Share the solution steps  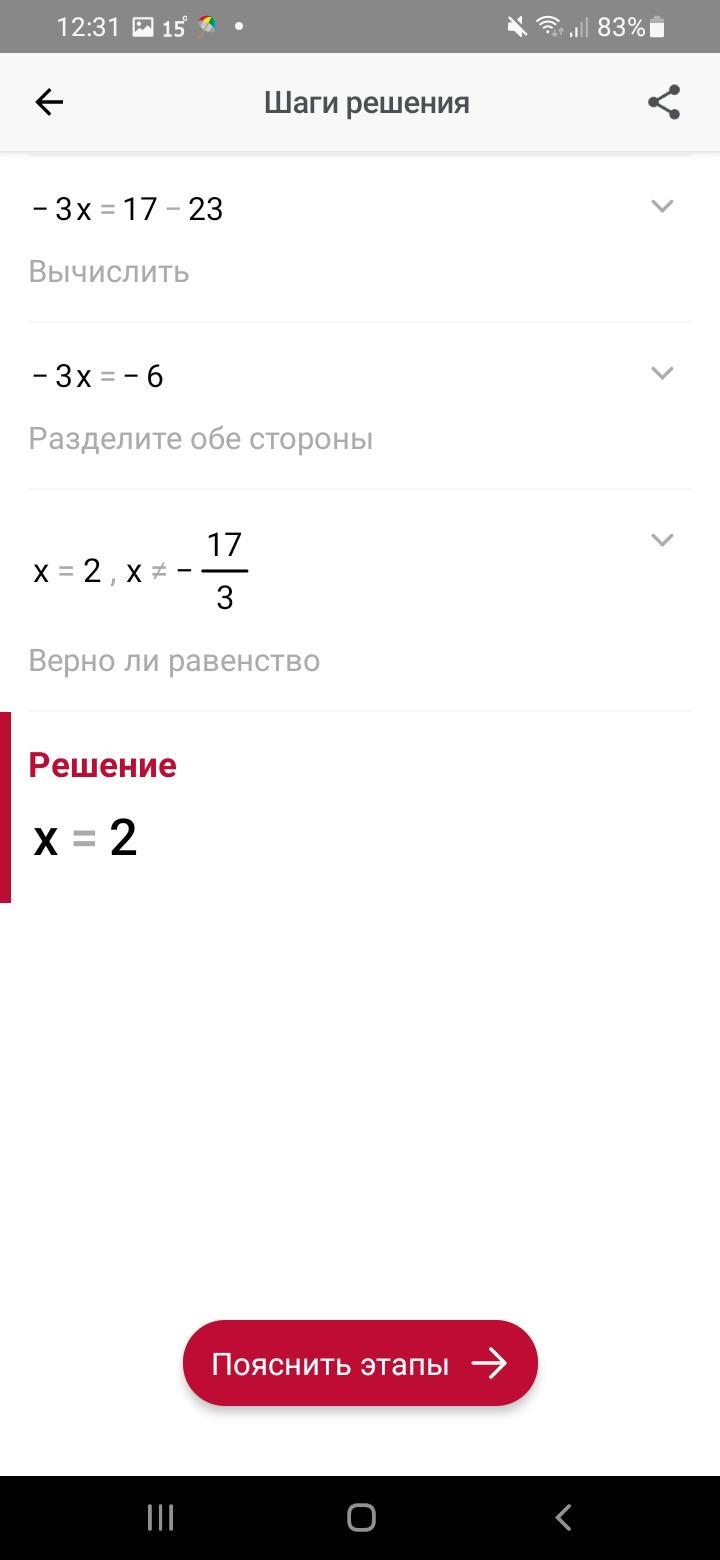coord(664,102)
